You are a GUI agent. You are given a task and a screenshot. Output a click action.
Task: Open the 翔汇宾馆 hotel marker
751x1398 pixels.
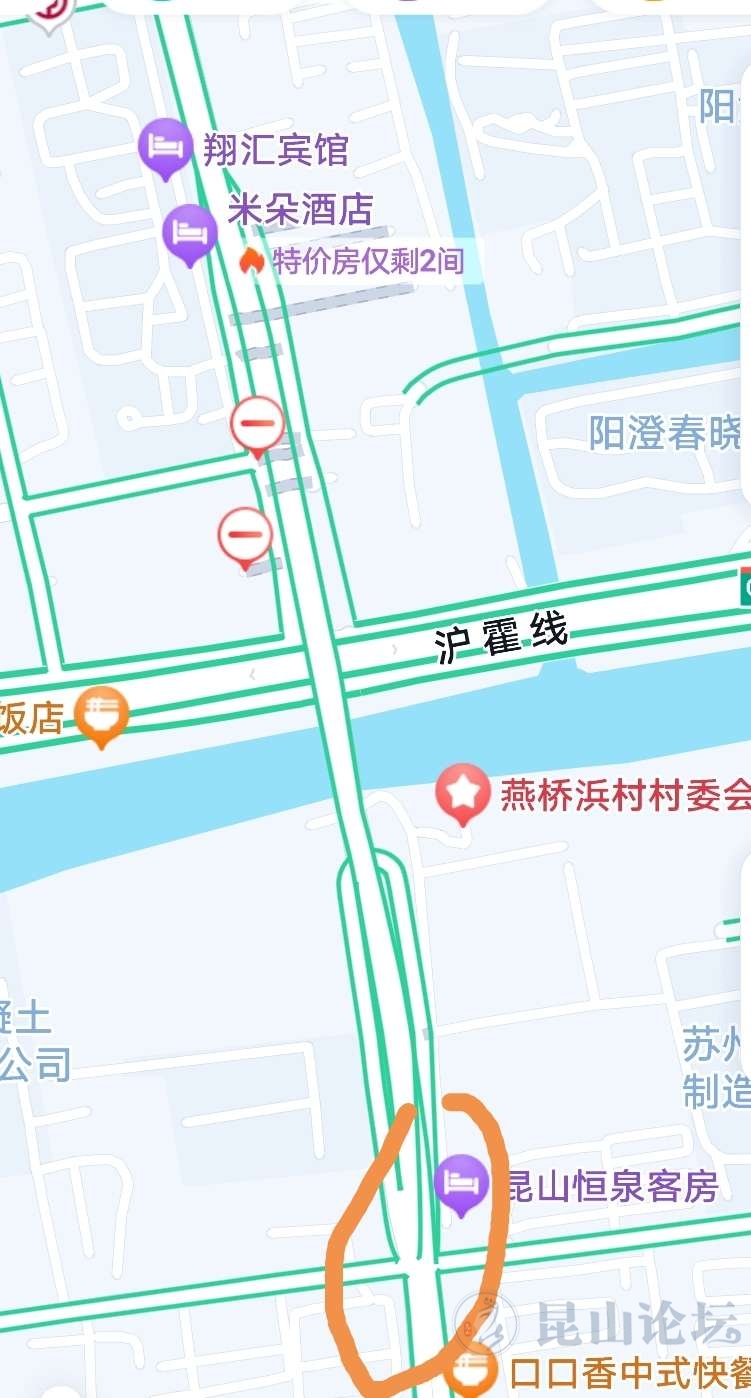[x=165, y=147]
